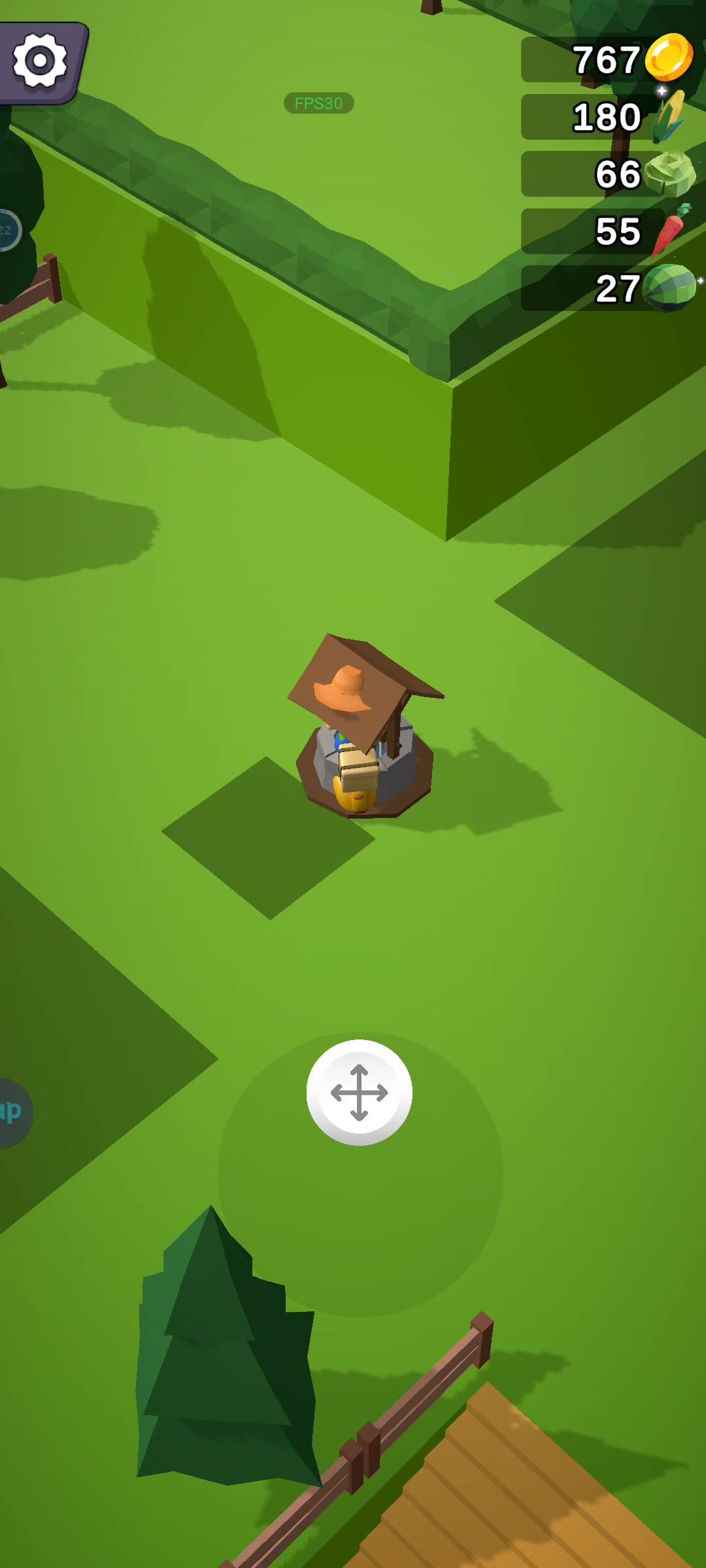Tap the virtual joystick knob

click(359, 1092)
